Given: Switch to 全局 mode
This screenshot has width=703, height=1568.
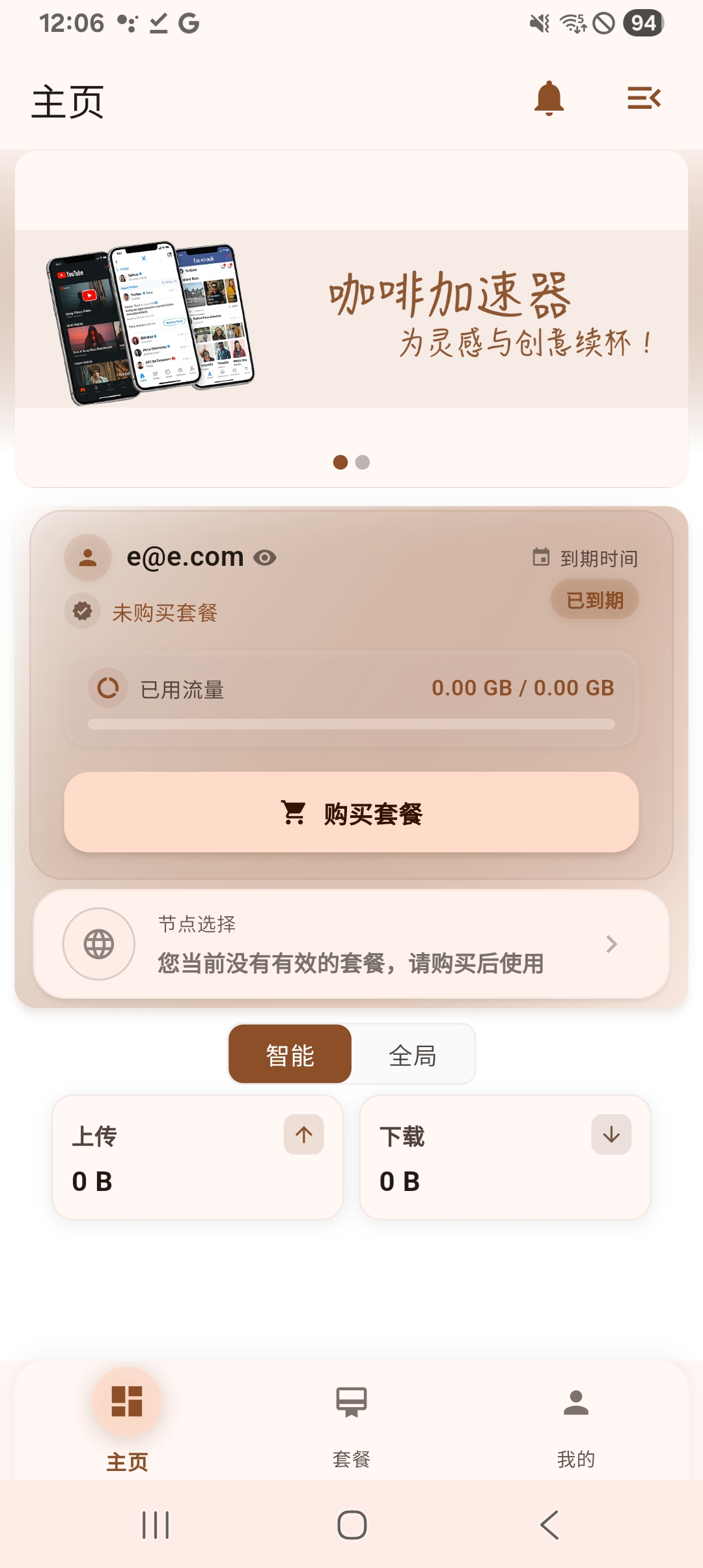Looking at the screenshot, I should coord(413,1054).
